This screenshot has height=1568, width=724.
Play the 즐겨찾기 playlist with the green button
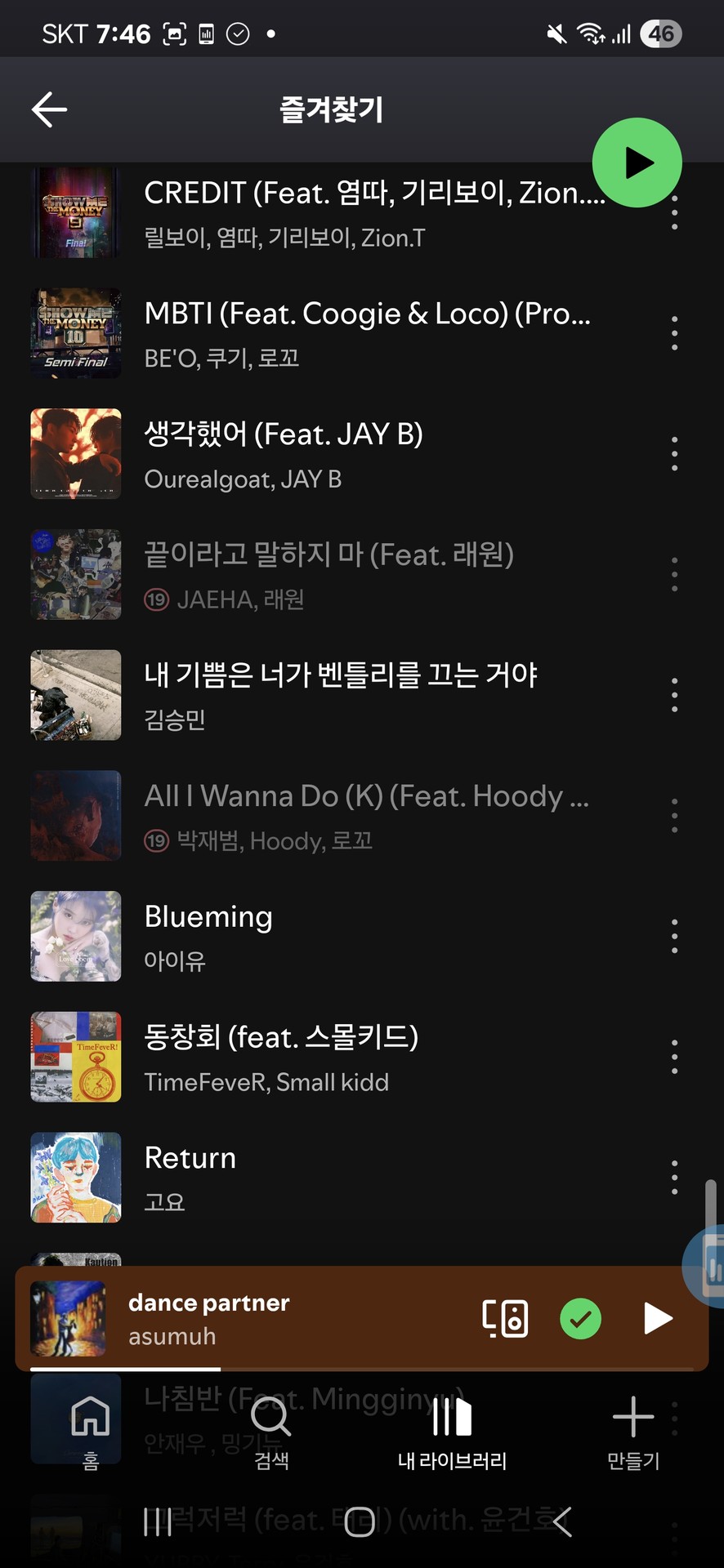[x=637, y=163]
